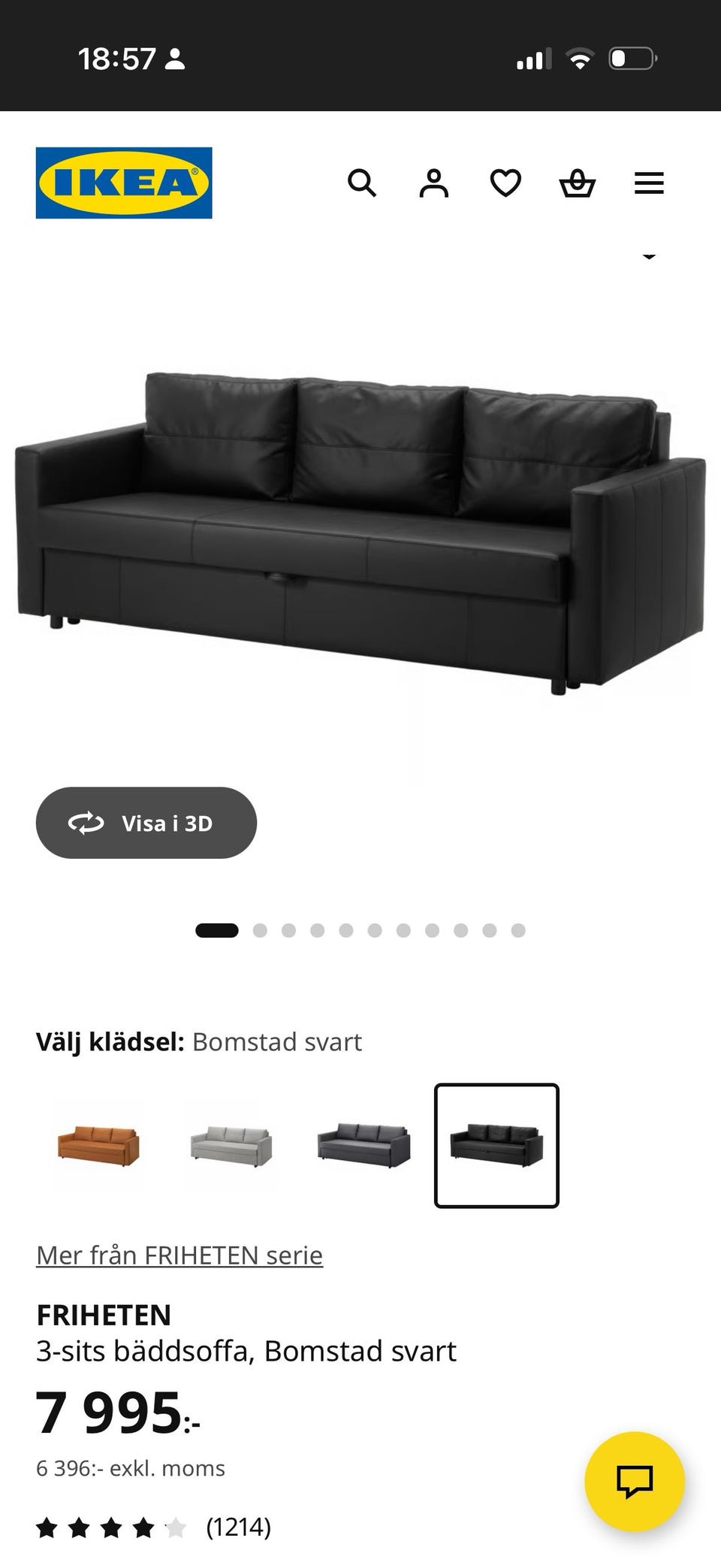Image resolution: width=721 pixels, height=1568 pixels.
Task: Select the Bomstad svart cover option
Action: 496,1146
